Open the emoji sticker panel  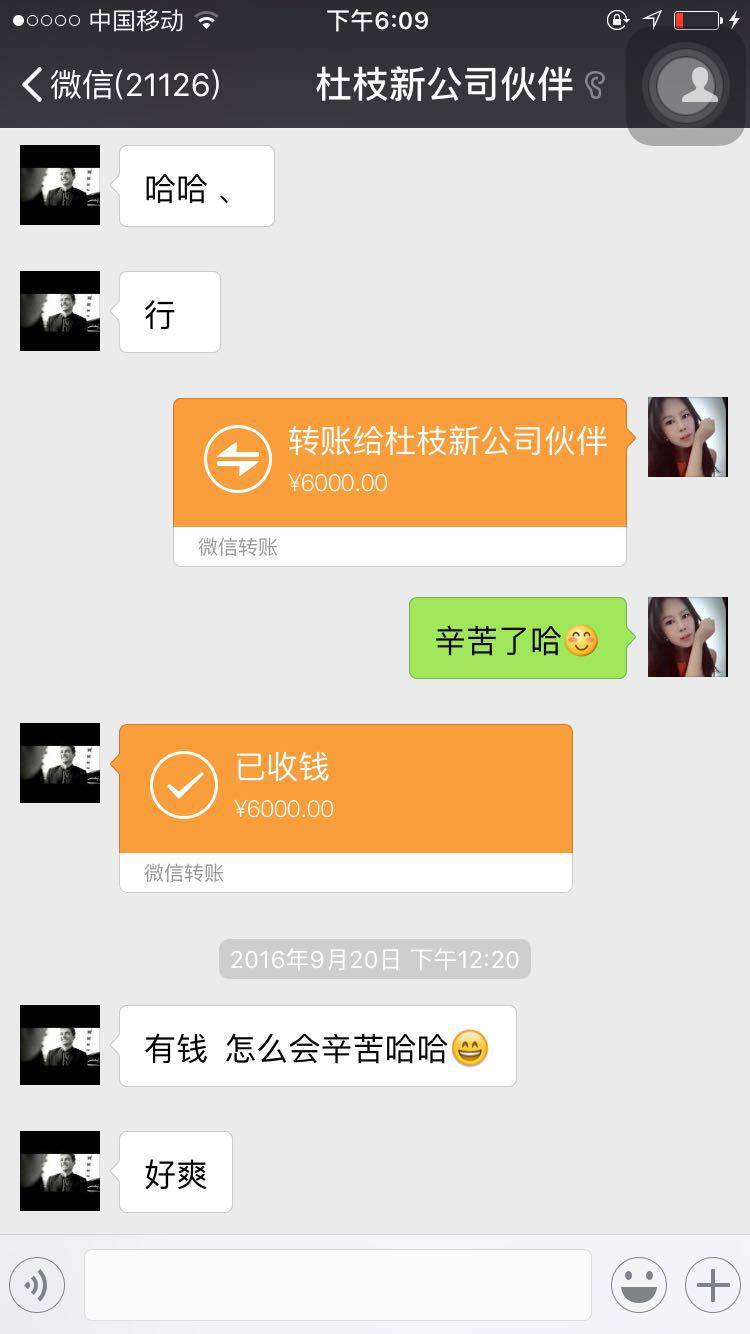click(638, 1284)
